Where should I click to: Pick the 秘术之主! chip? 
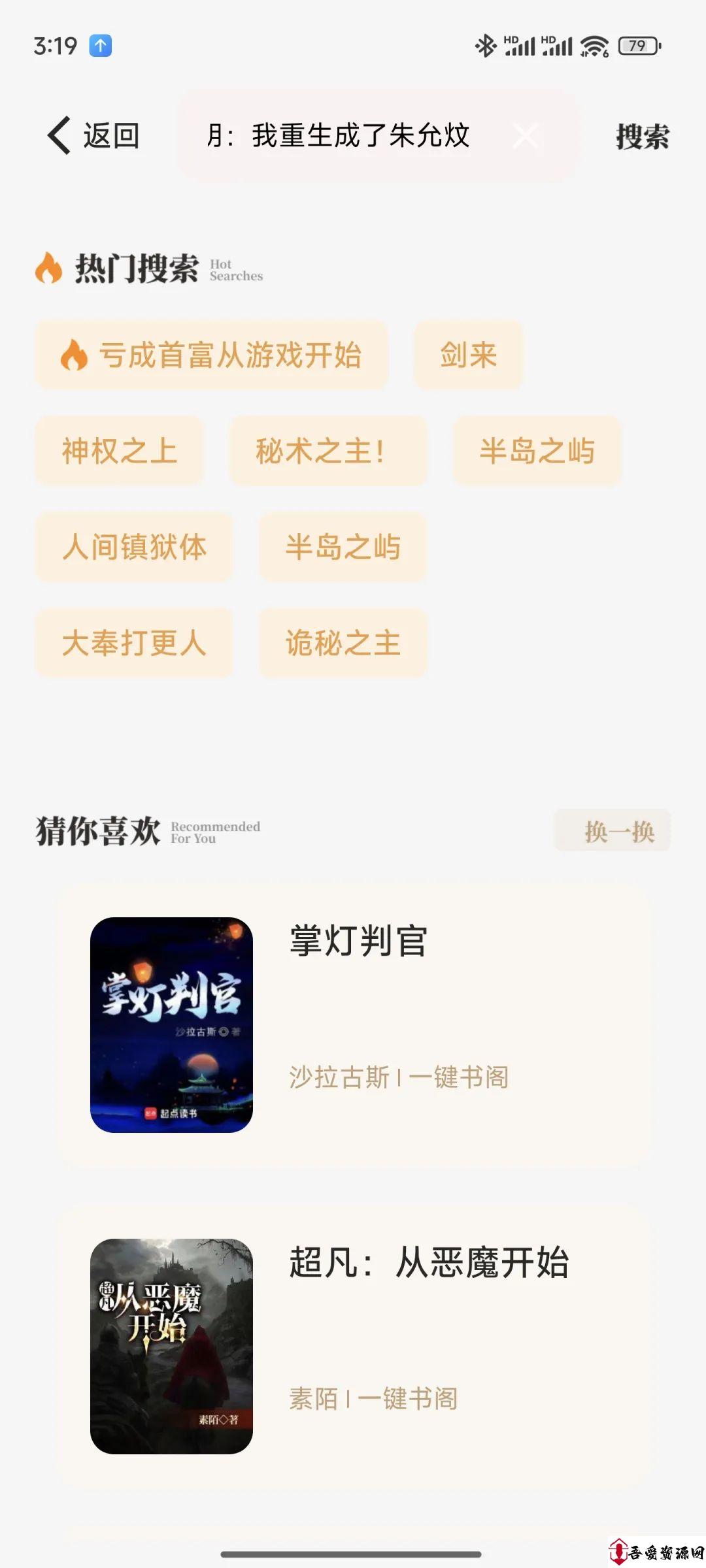[x=328, y=451]
